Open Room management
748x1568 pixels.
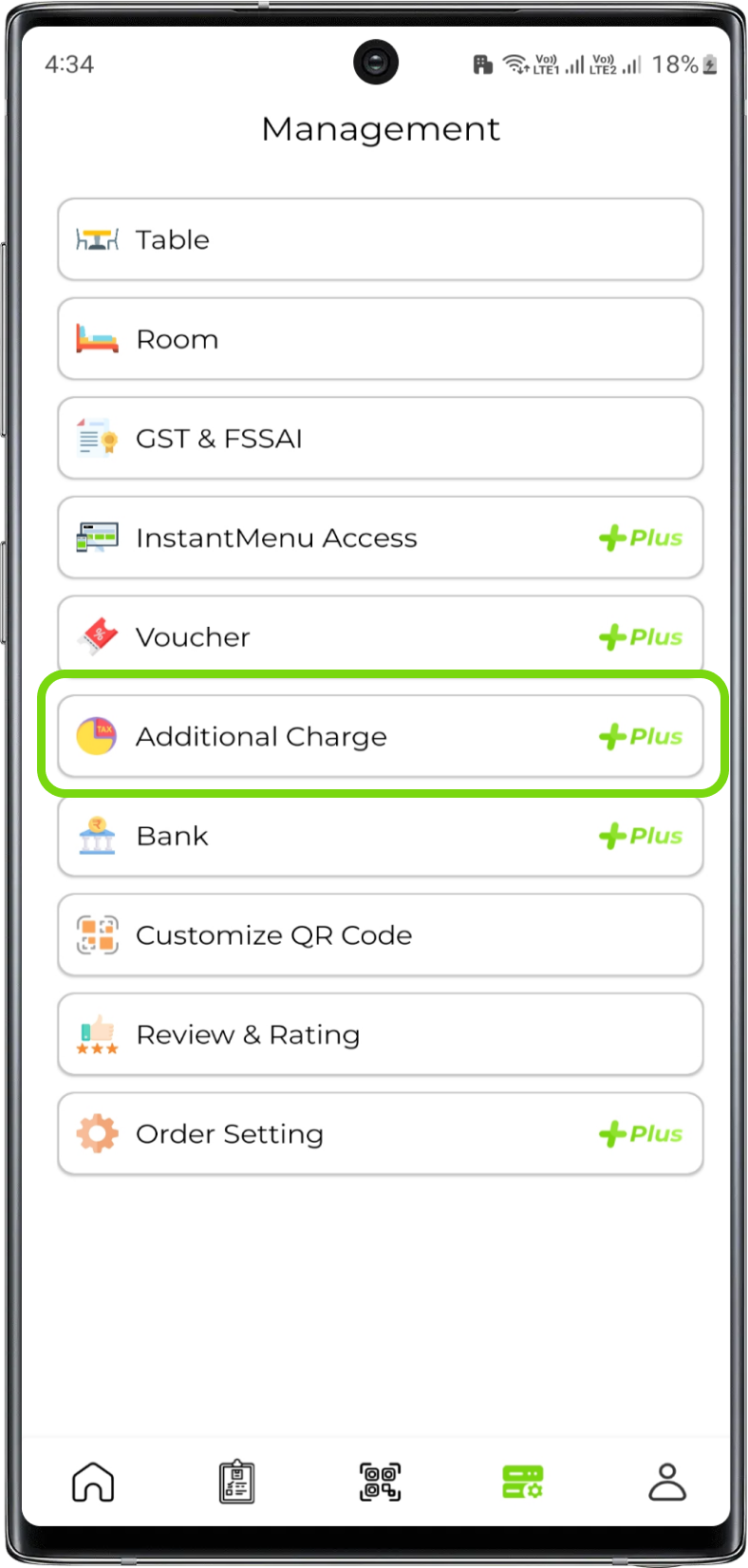(x=380, y=339)
